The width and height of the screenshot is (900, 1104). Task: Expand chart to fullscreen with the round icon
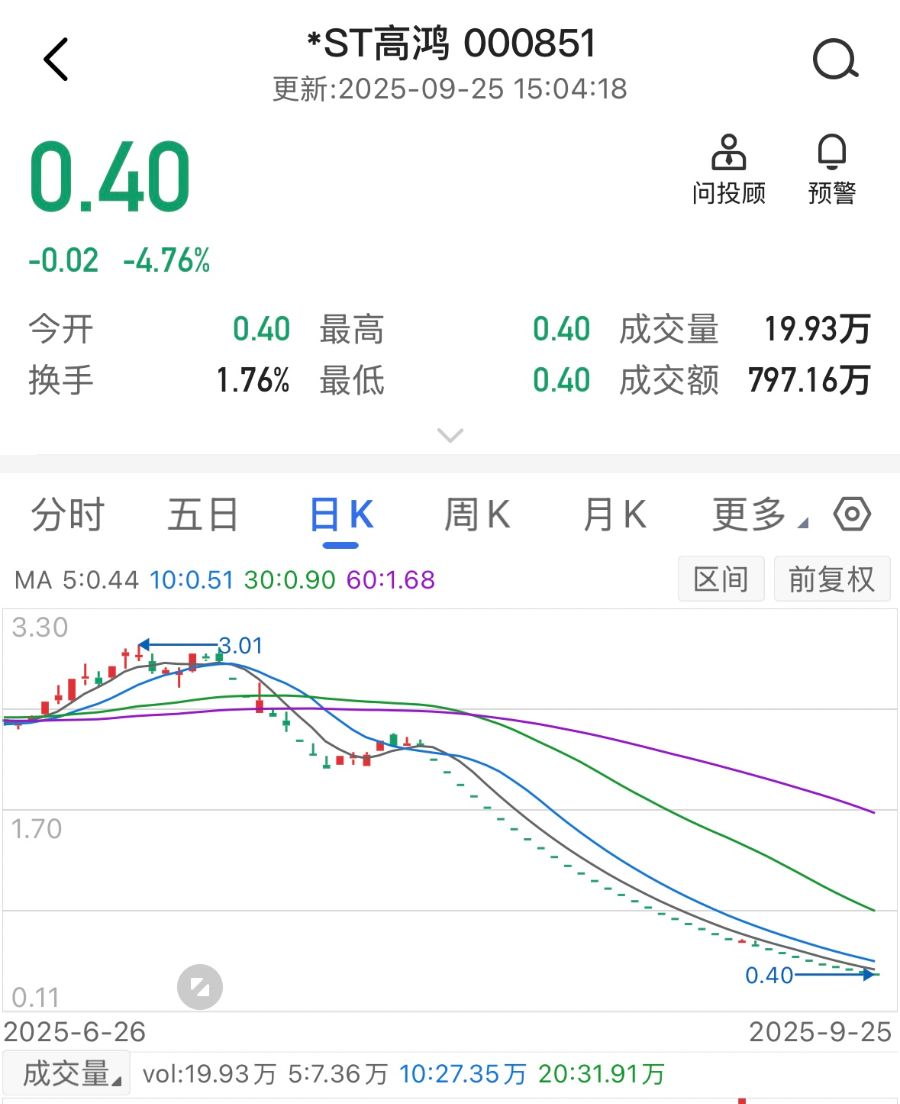pyautogui.click(x=200, y=988)
